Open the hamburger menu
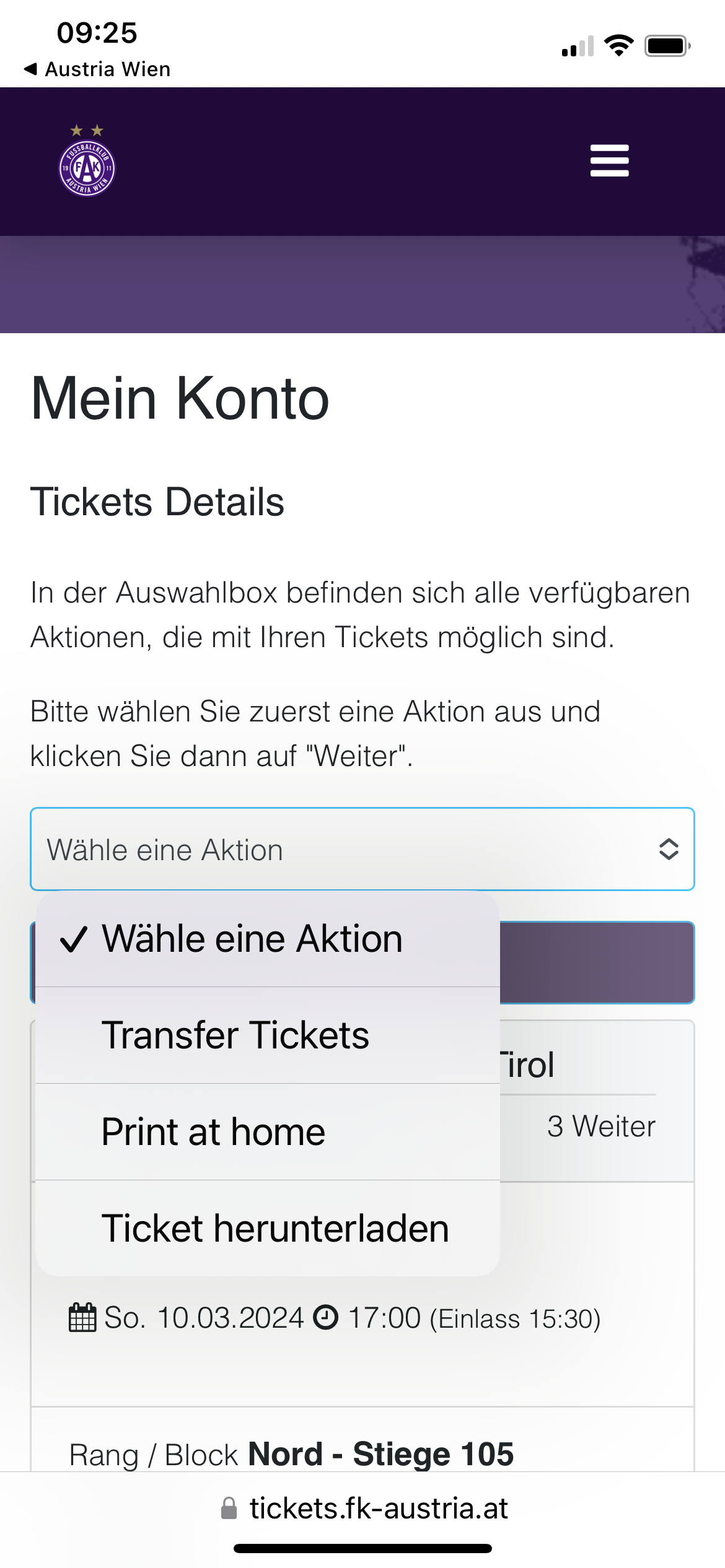The image size is (725, 1568). coord(609,161)
